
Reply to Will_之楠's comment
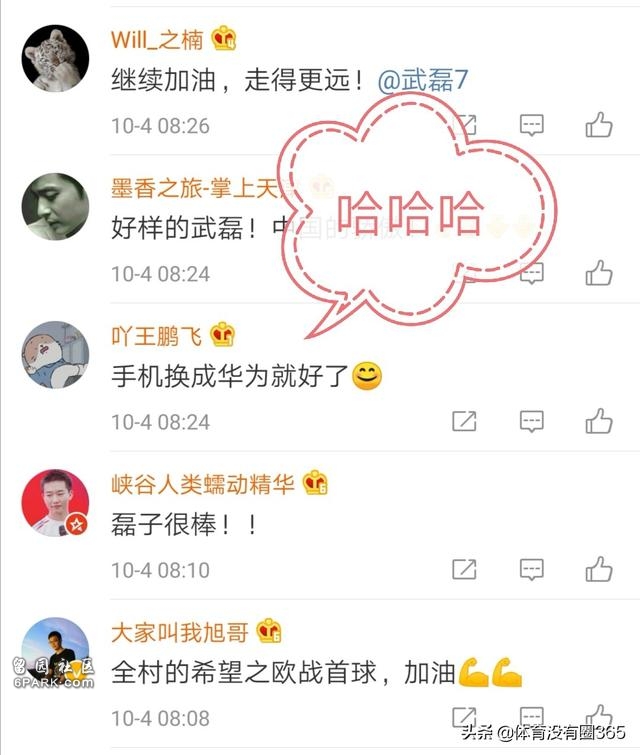[532, 125]
